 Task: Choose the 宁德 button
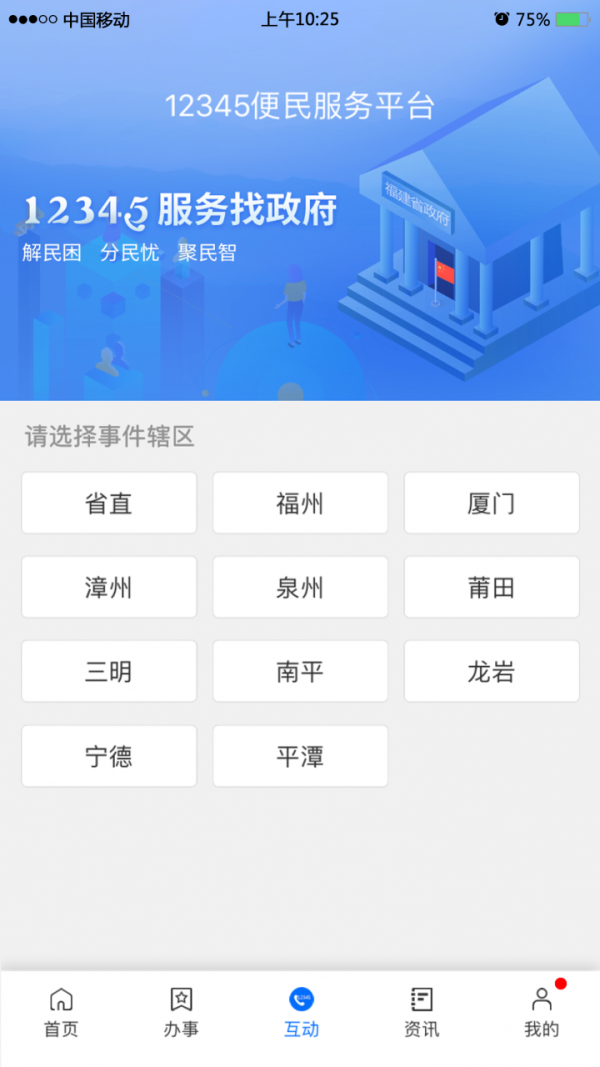click(109, 756)
